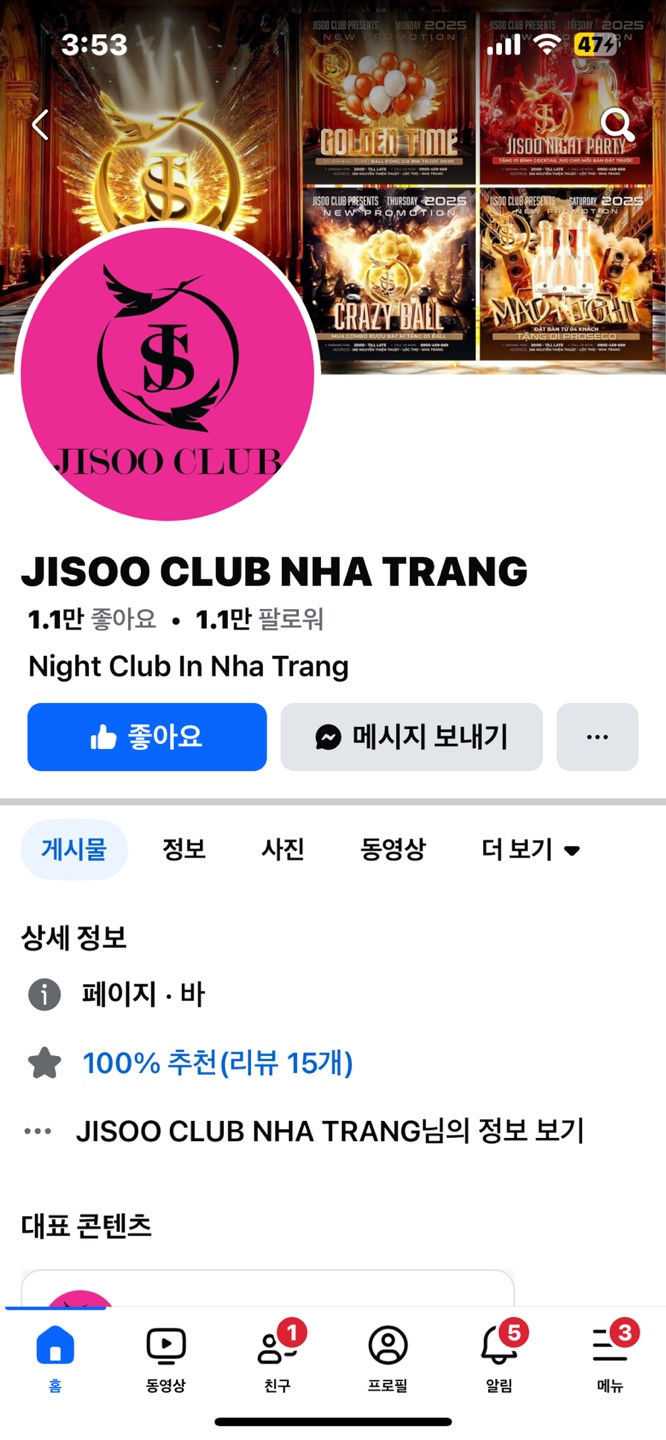
Task: Select the 게시물 tab
Action: click(x=75, y=850)
